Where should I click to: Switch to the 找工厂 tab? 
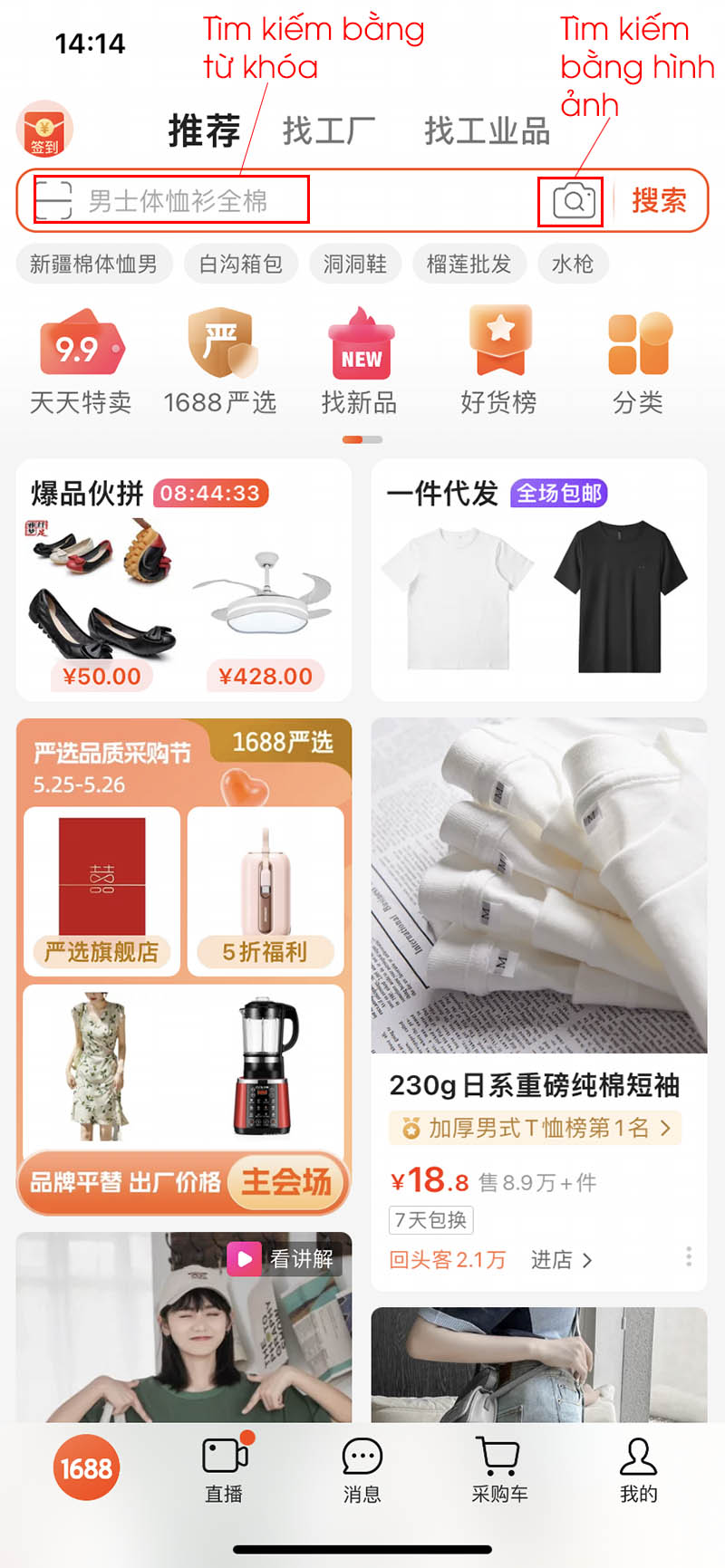(x=328, y=131)
